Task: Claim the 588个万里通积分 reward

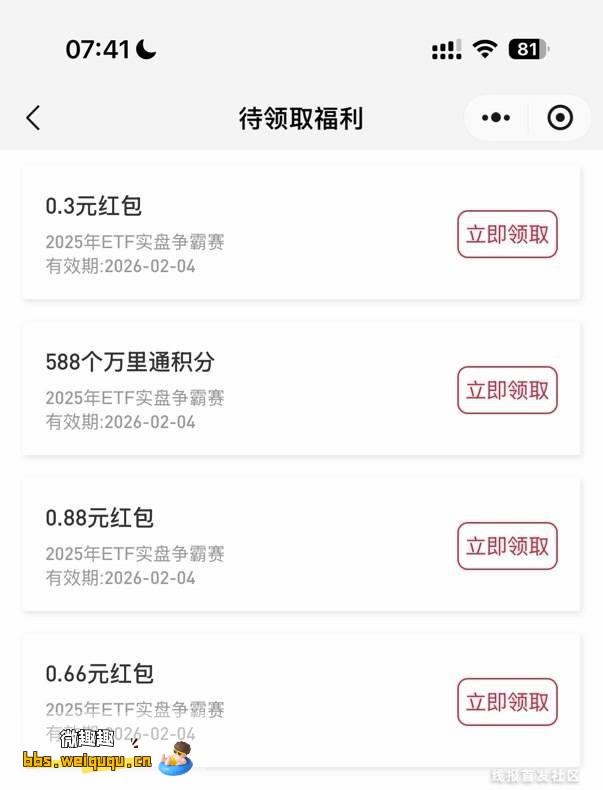Action: tap(507, 390)
